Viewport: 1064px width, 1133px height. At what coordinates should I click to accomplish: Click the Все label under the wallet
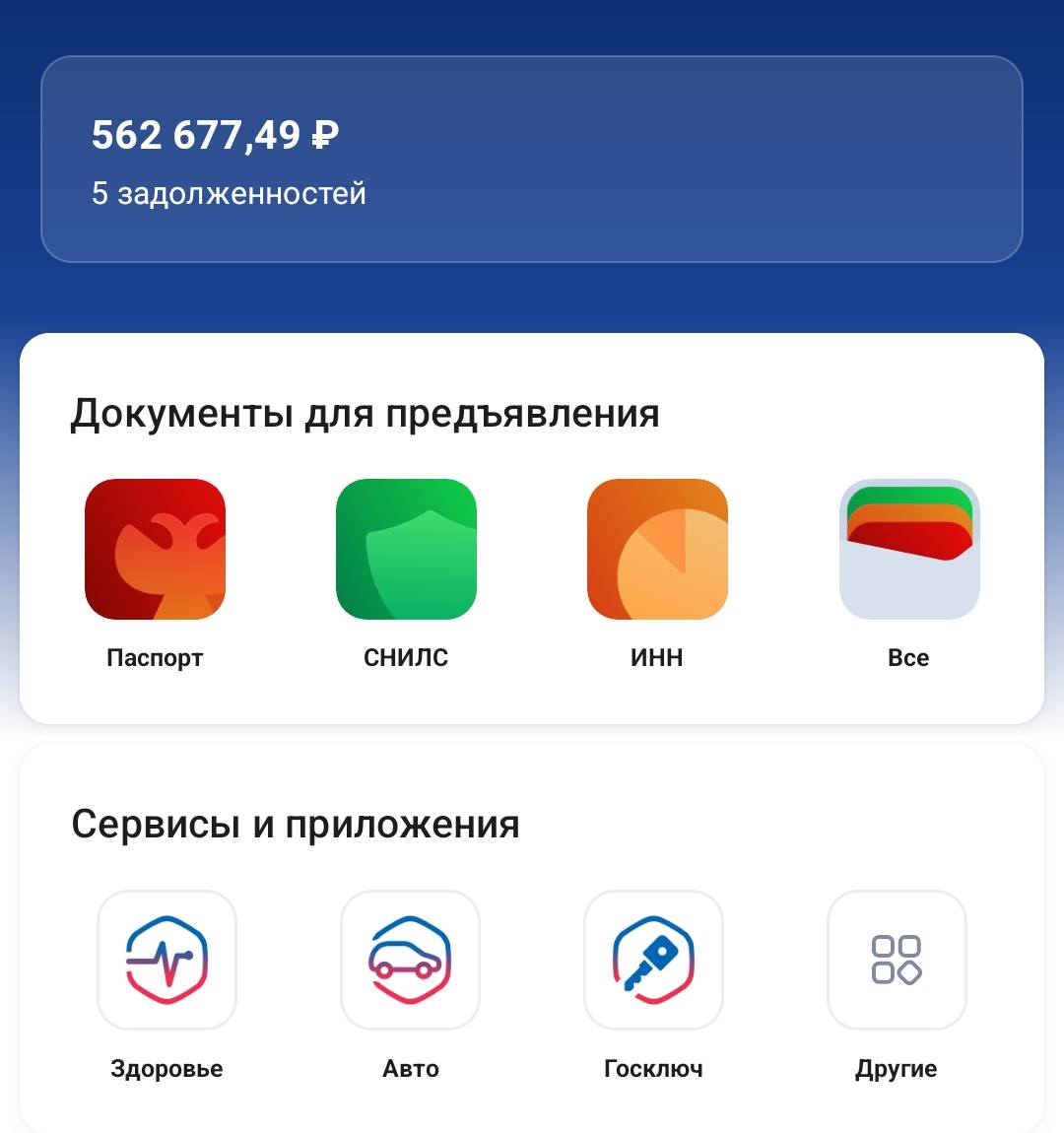point(908,657)
